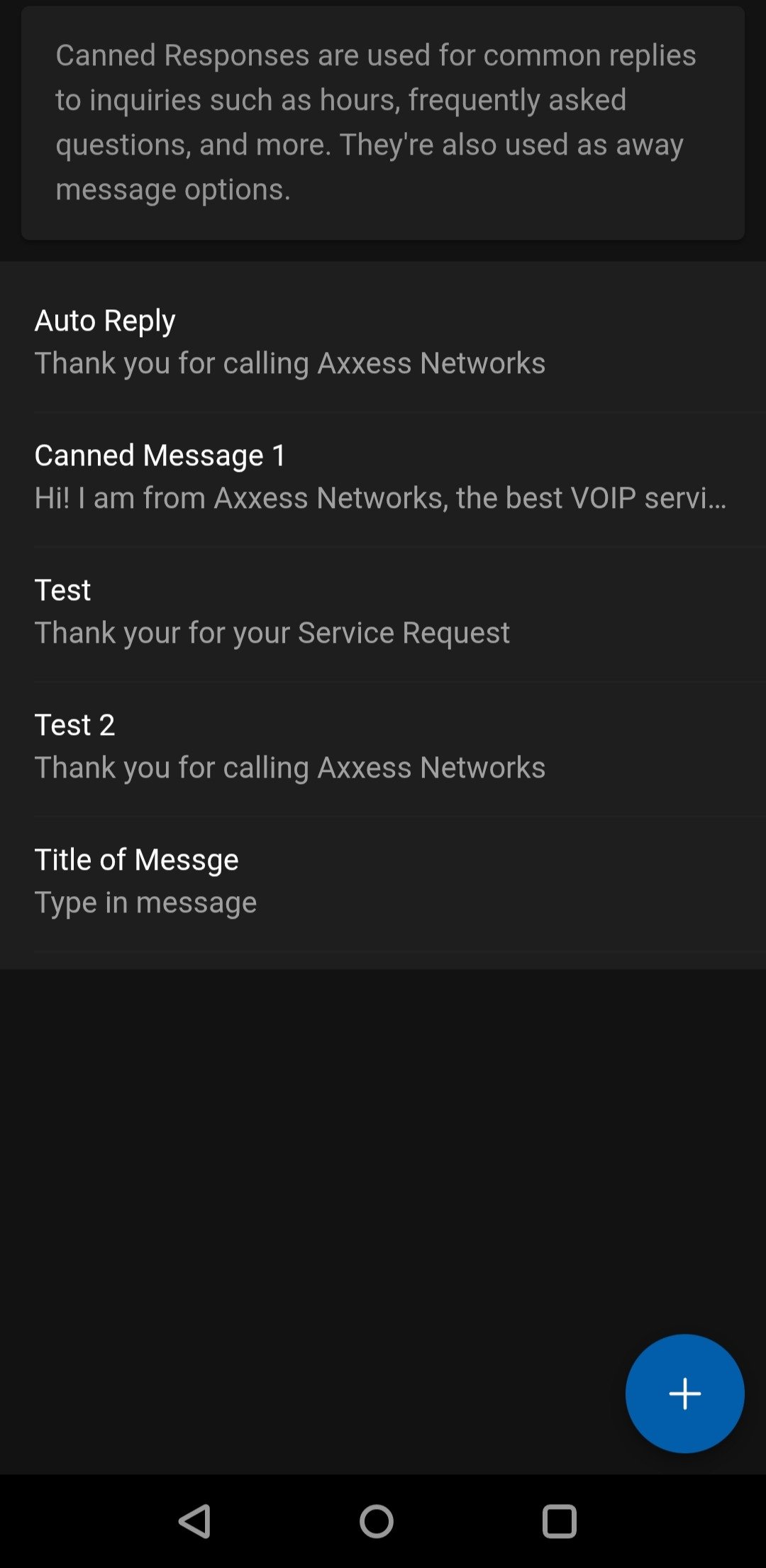This screenshot has width=766, height=1568.
Task: Add a new canned response
Action: point(684,1393)
